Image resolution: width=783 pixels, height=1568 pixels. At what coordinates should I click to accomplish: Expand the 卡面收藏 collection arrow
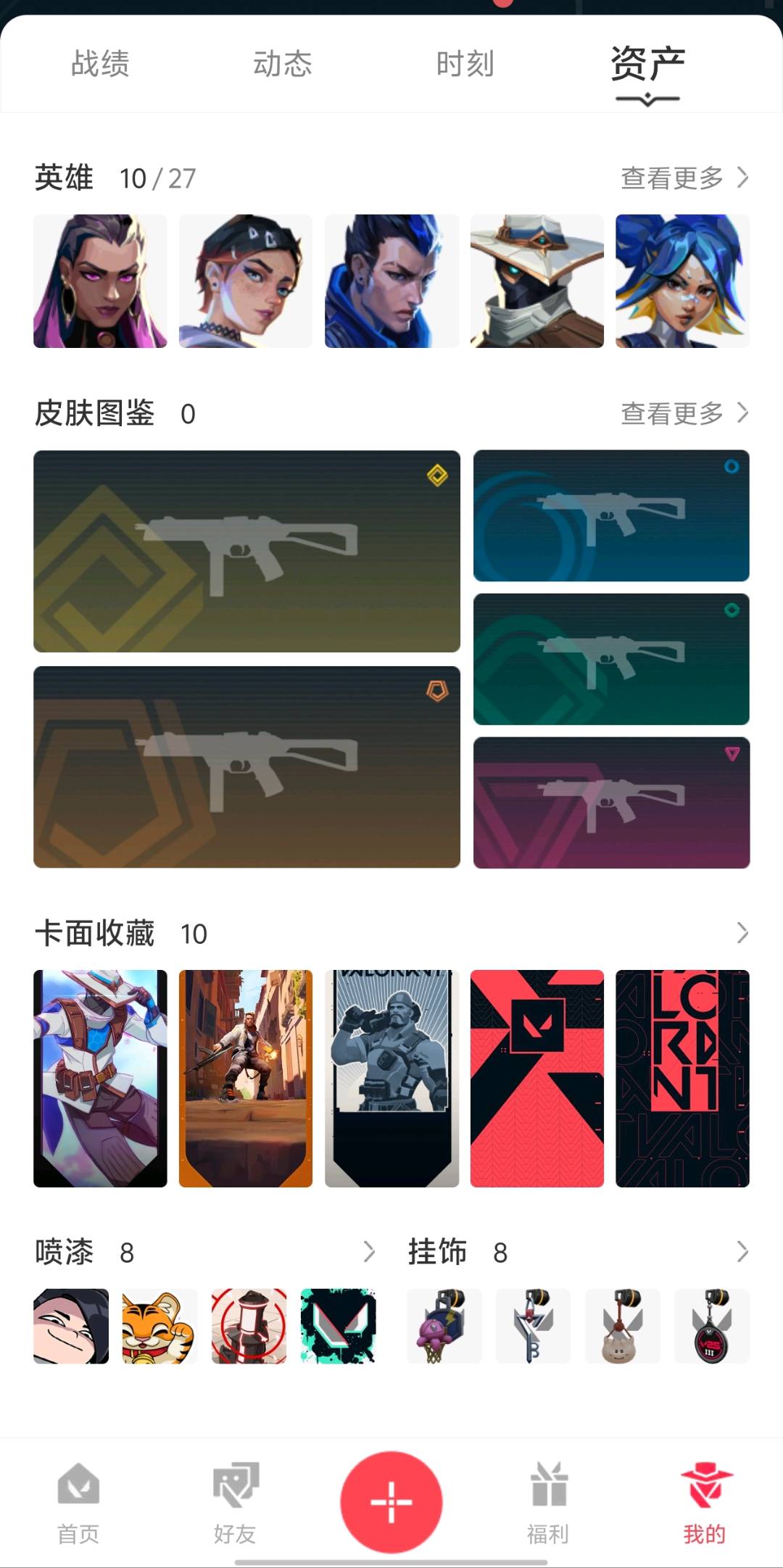(742, 933)
